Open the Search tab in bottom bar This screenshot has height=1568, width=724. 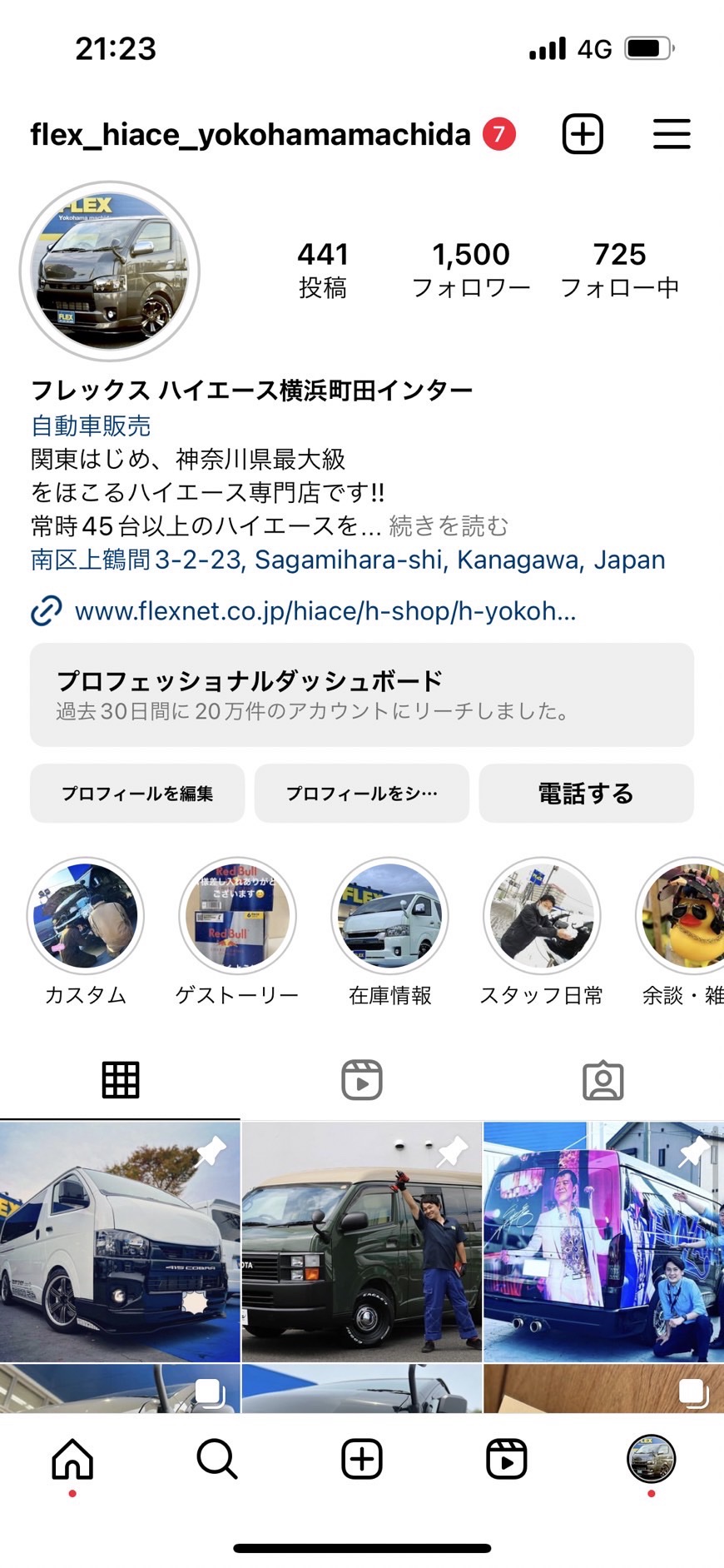(x=217, y=1459)
